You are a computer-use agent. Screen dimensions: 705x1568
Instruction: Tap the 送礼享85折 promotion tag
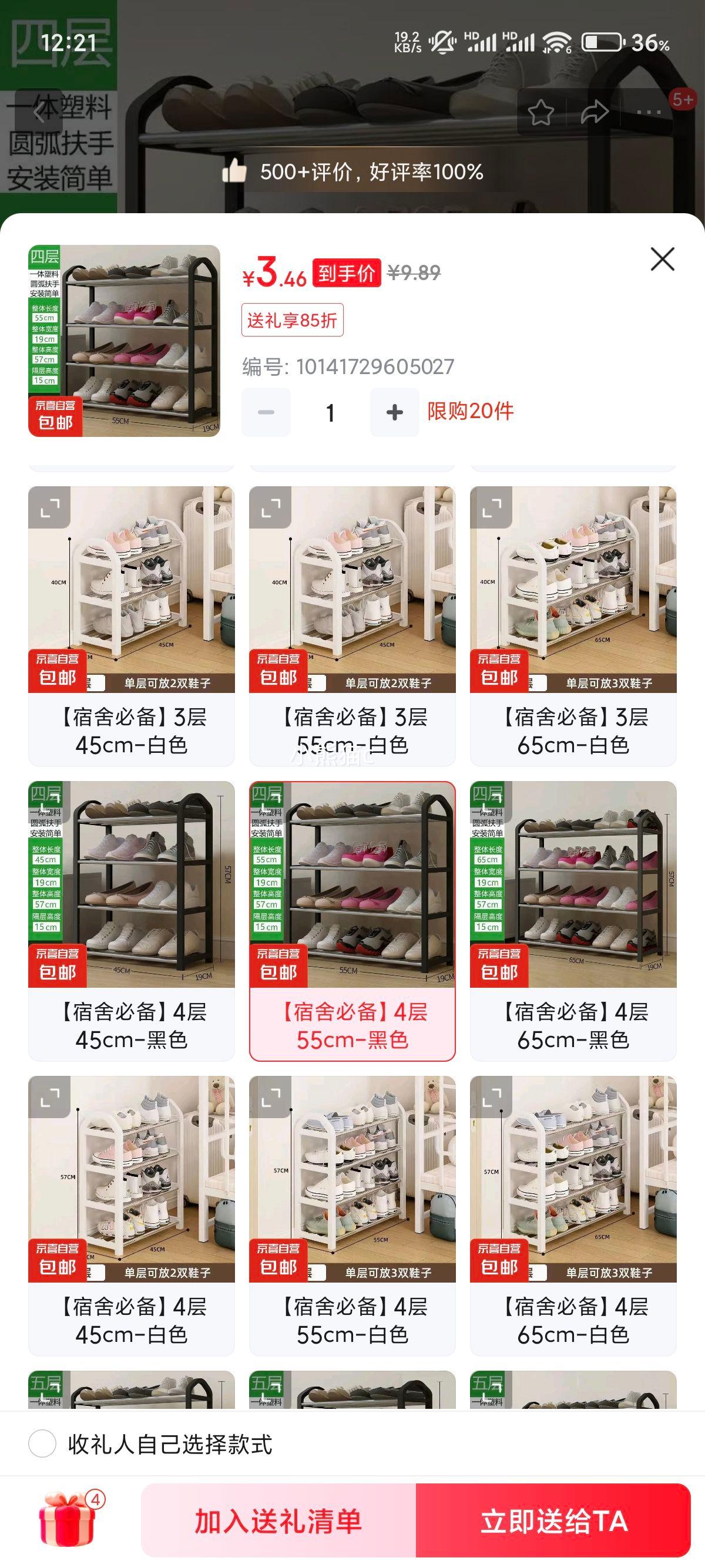294,321
